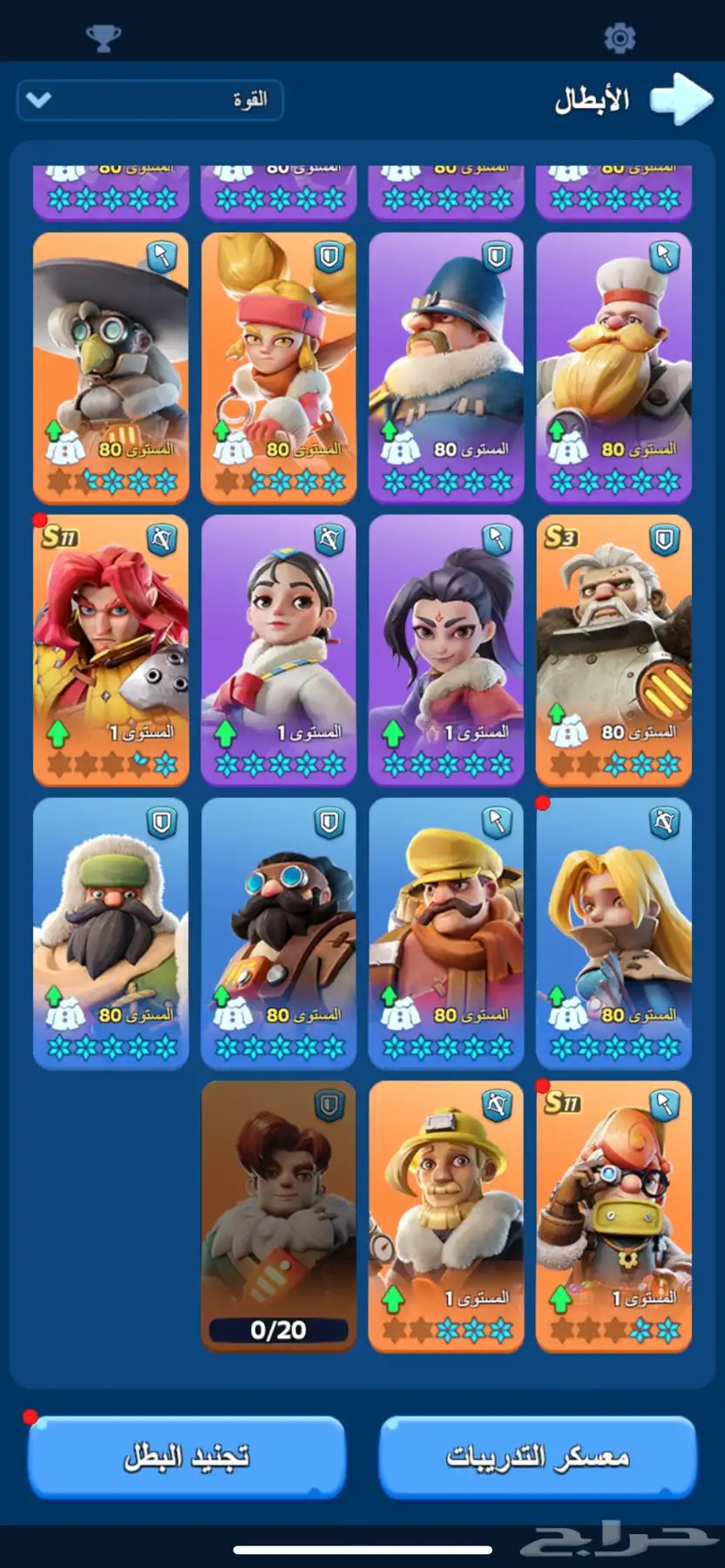
Task: Open the locked 0/20 hero card
Action: (278, 1215)
